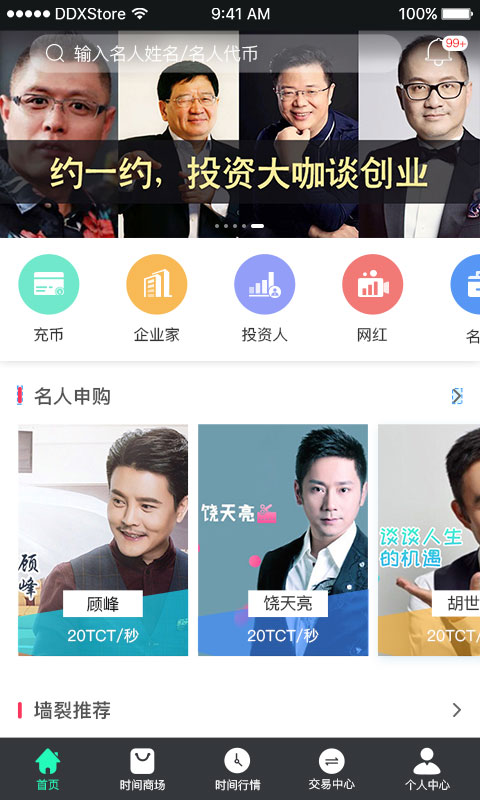This screenshot has width=480, height=800.
Task: Go to the 个人中心 tab
Action: (x=427, y=769)
